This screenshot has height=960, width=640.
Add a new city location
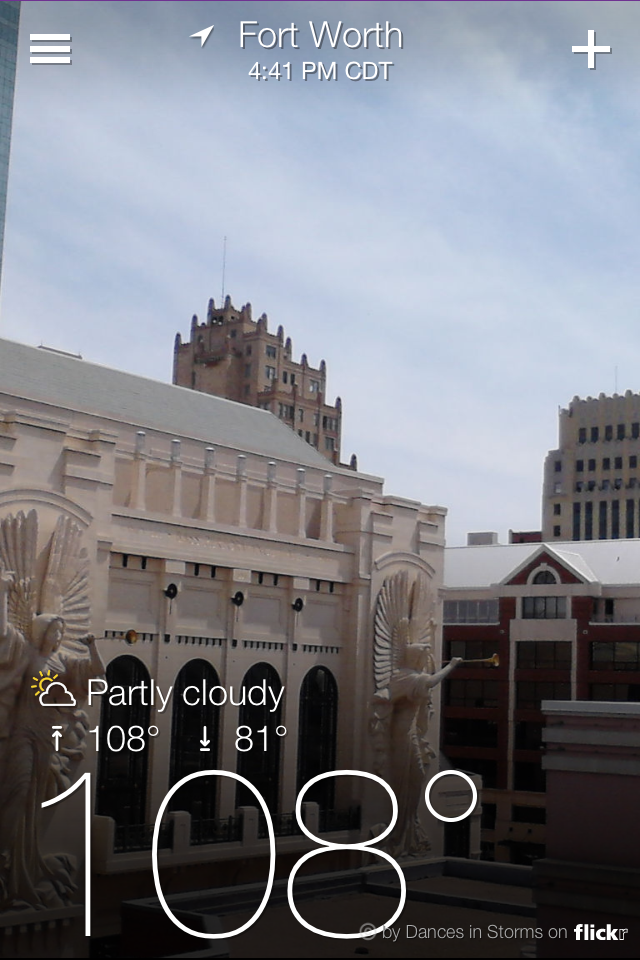[591, 49]
